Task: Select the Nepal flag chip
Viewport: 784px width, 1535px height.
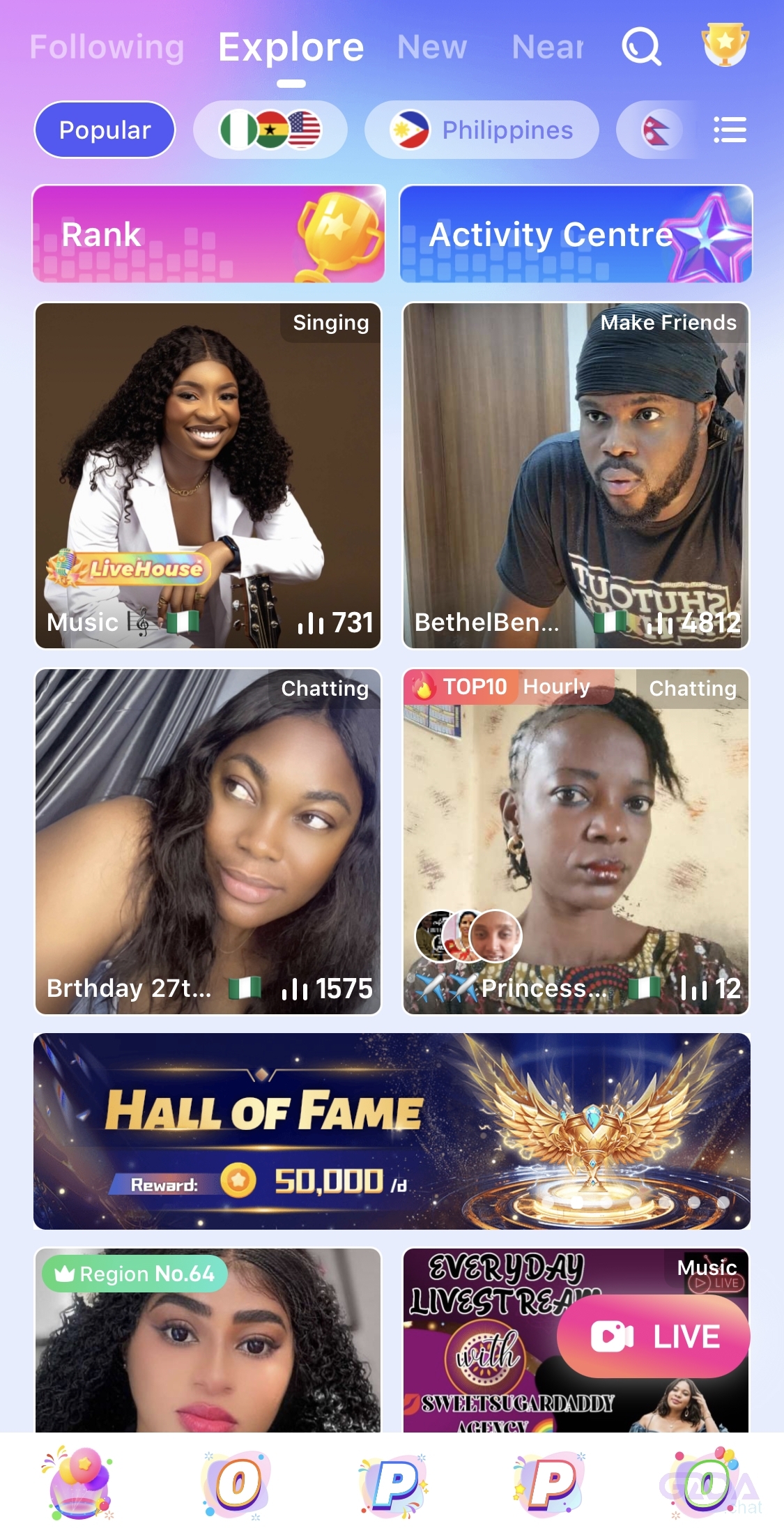Action: (x=658, y=130)
